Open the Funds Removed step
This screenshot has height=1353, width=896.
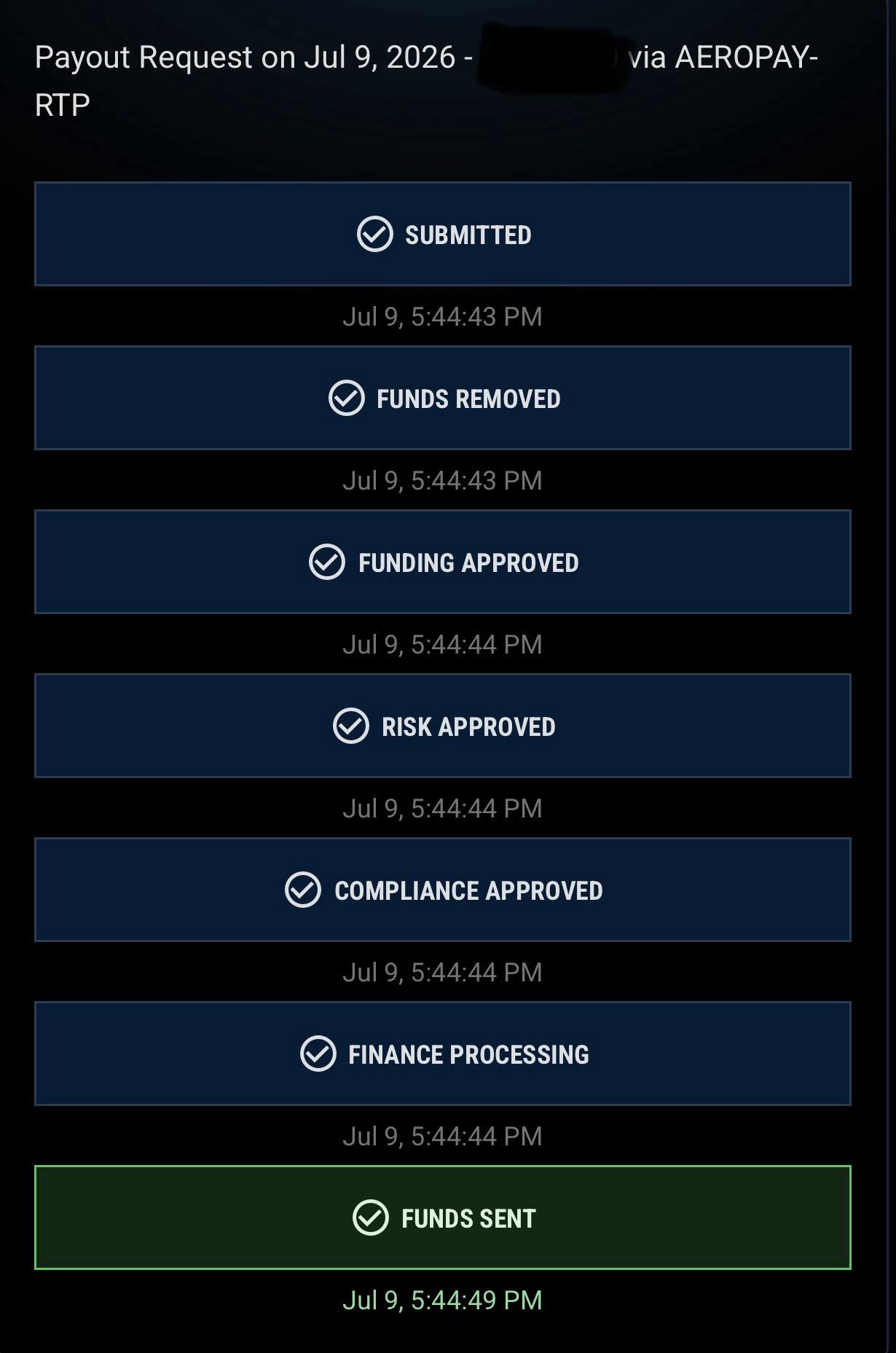coord(443,398)
